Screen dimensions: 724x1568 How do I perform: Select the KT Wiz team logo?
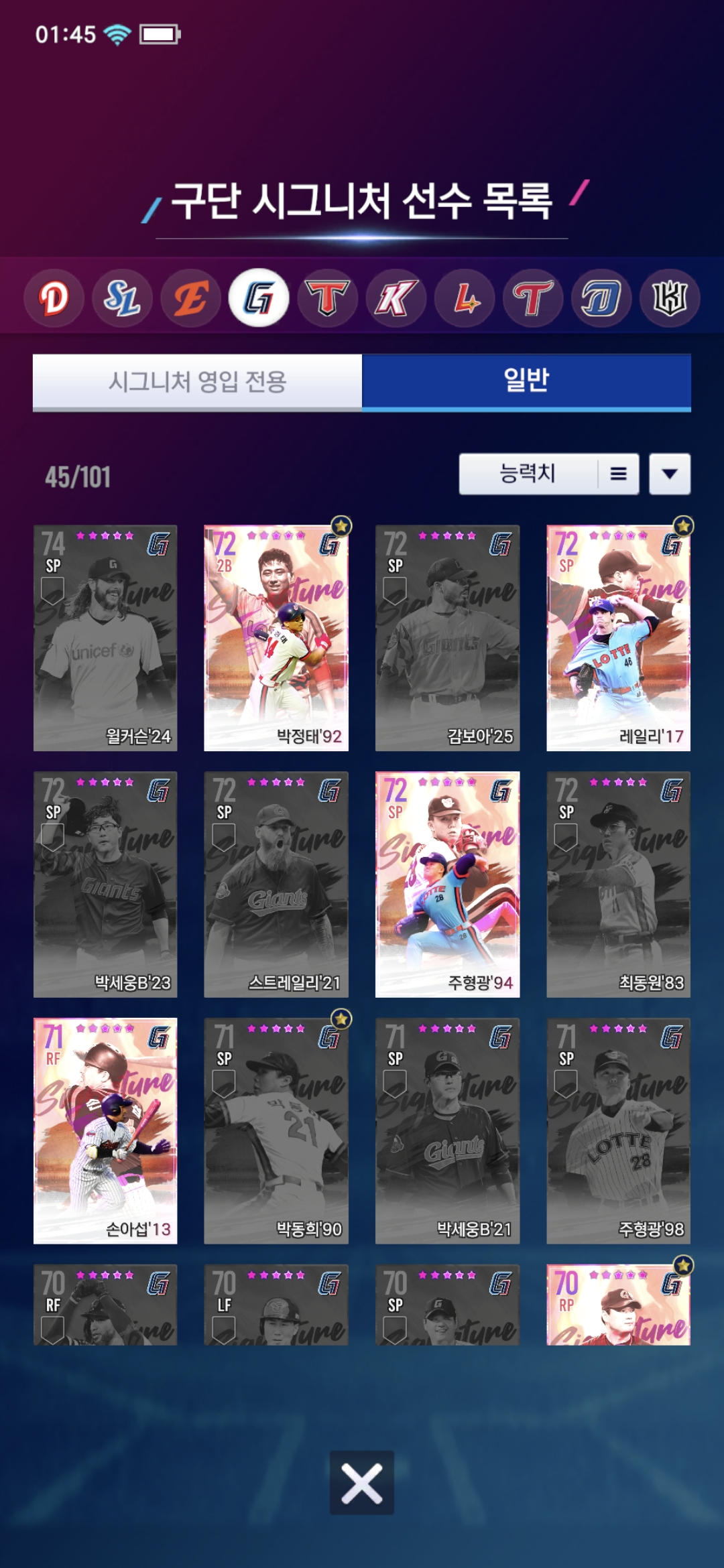pyautogui.click(x=670, y=298)
